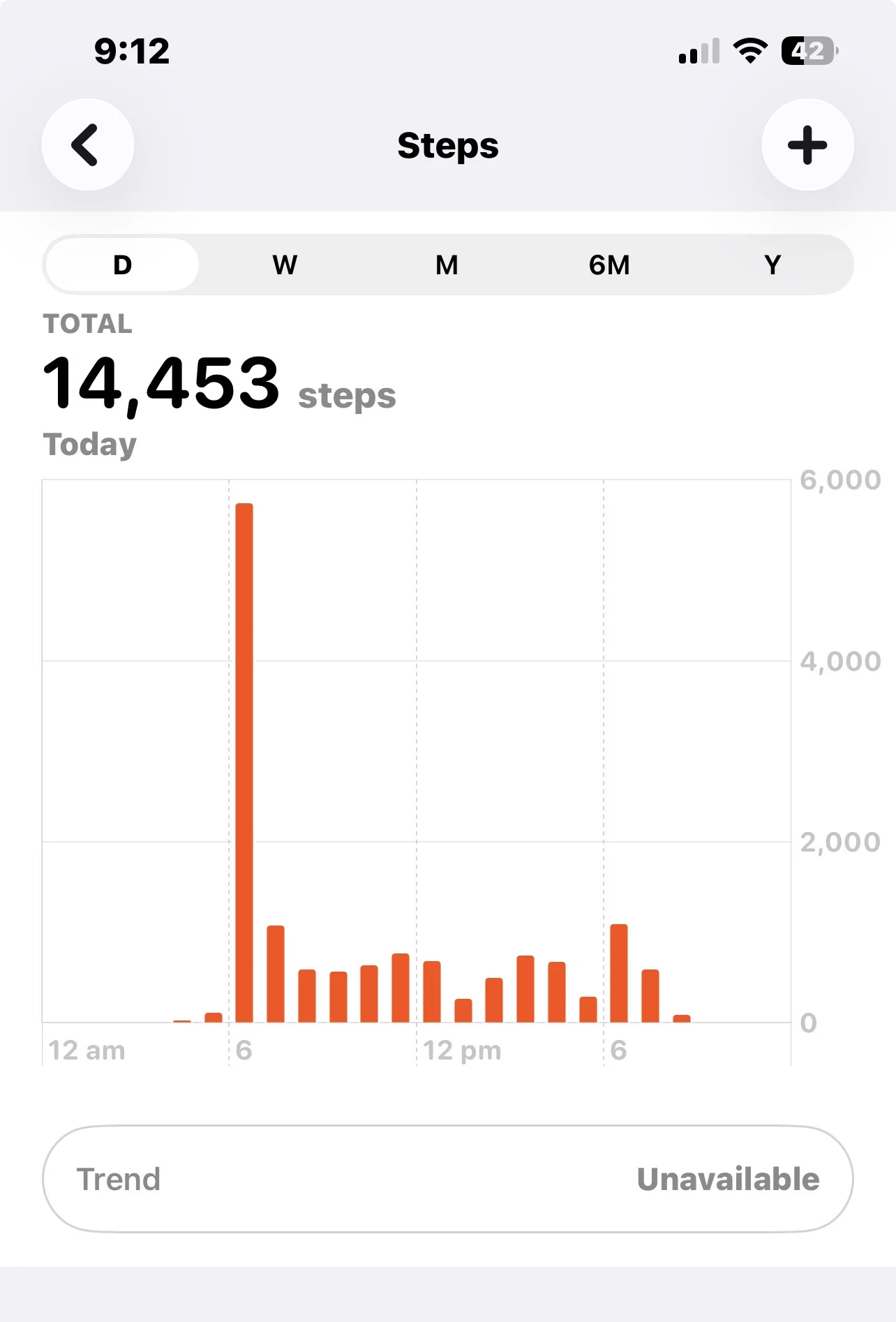Go back from the Steps screen
Viewport: 896px width, 1322px height.
pyautogui.click(x=88, y=144)
